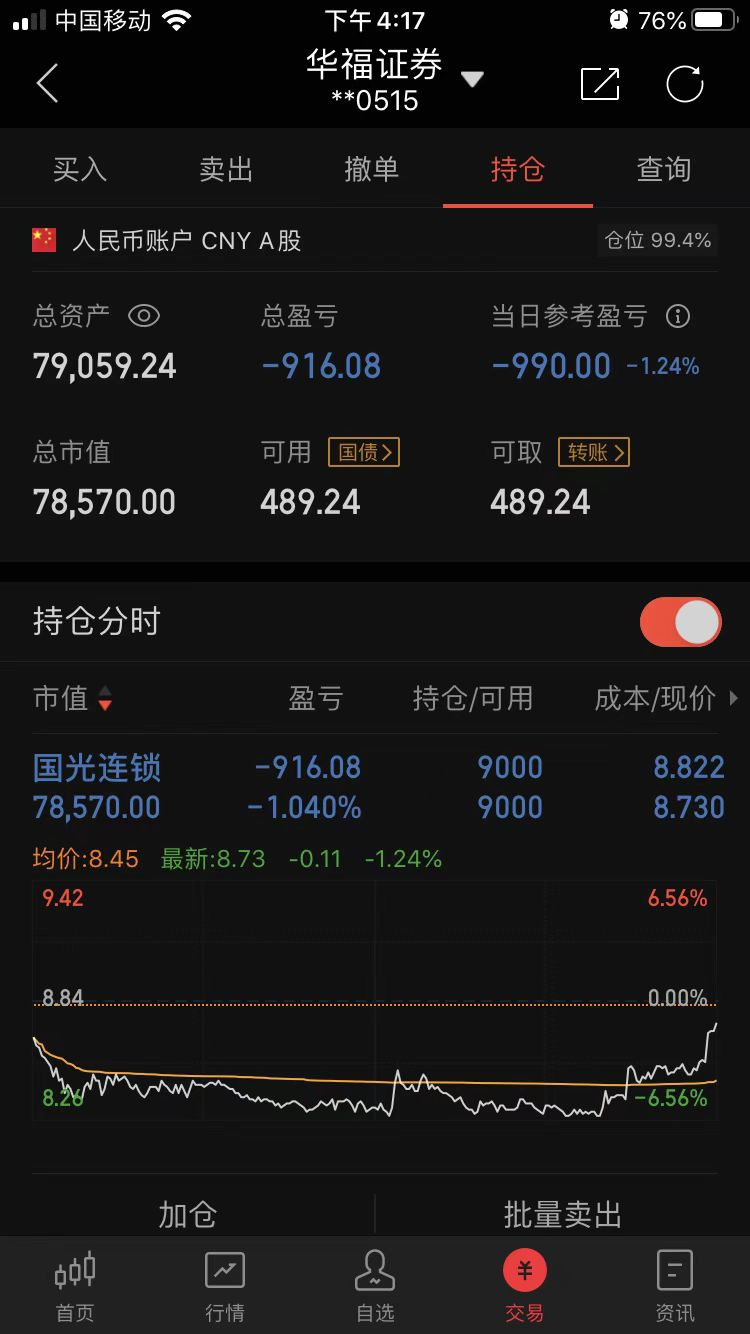
Task: Refresh the account data with refresh icon
Action: click(684, 83)
